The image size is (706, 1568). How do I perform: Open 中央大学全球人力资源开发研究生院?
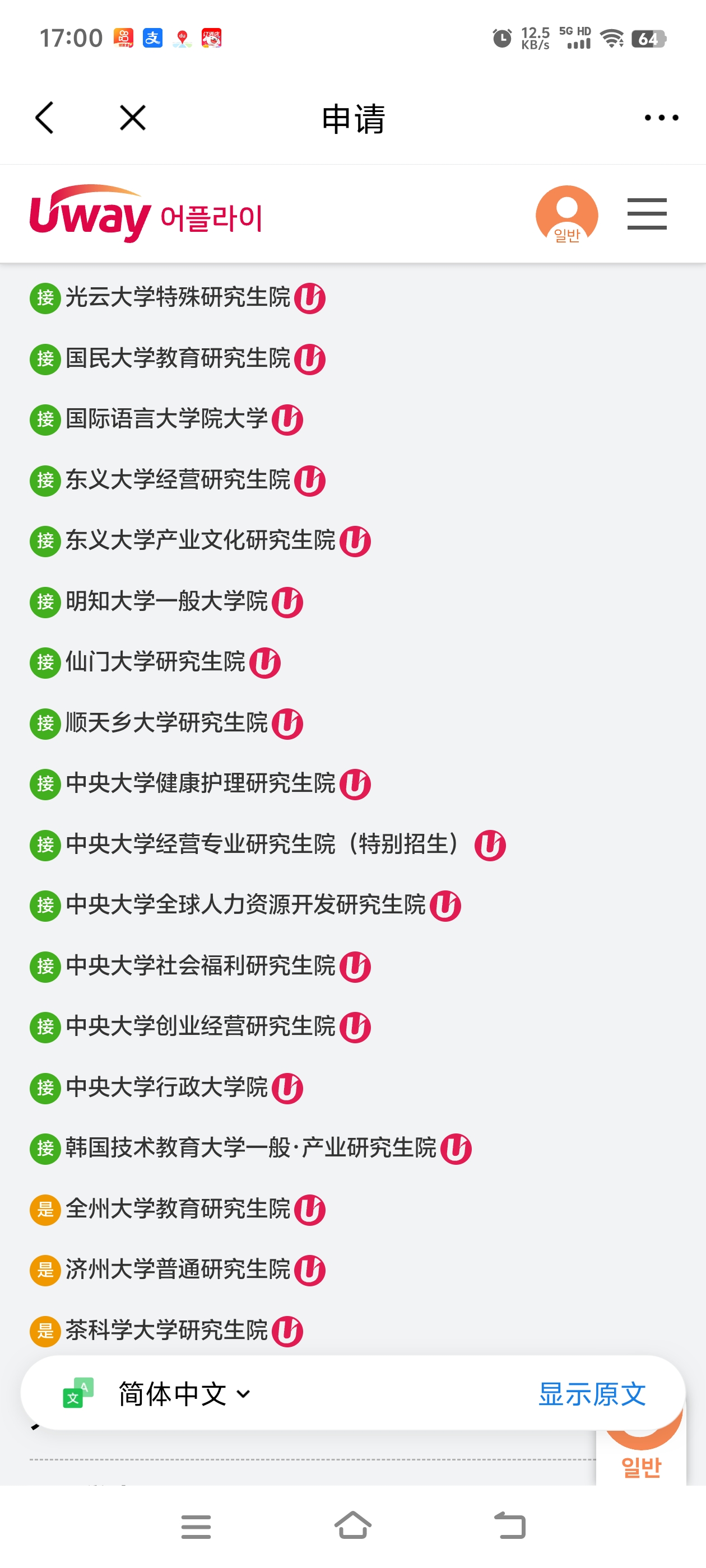(245, 905)
